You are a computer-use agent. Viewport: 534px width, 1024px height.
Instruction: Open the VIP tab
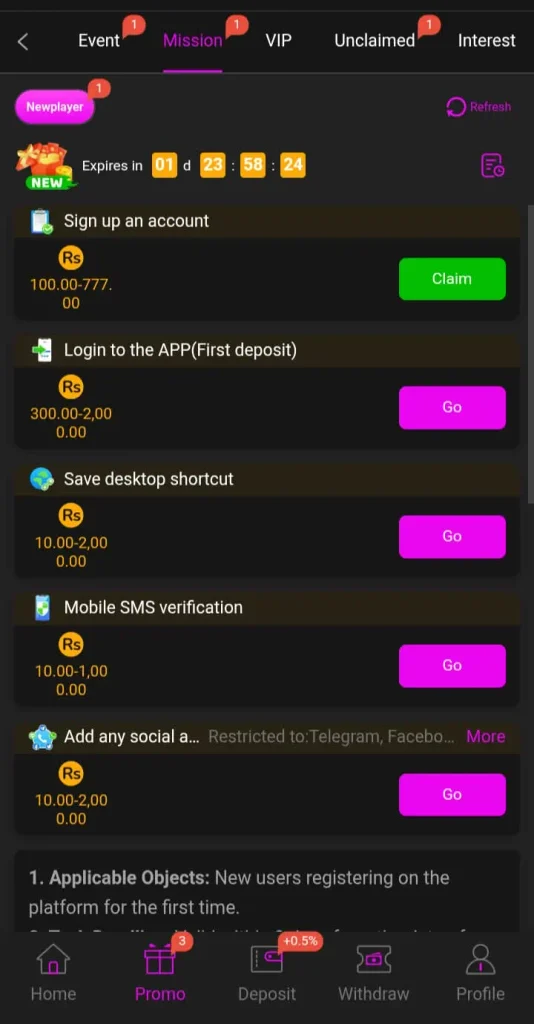pos(278,40)
